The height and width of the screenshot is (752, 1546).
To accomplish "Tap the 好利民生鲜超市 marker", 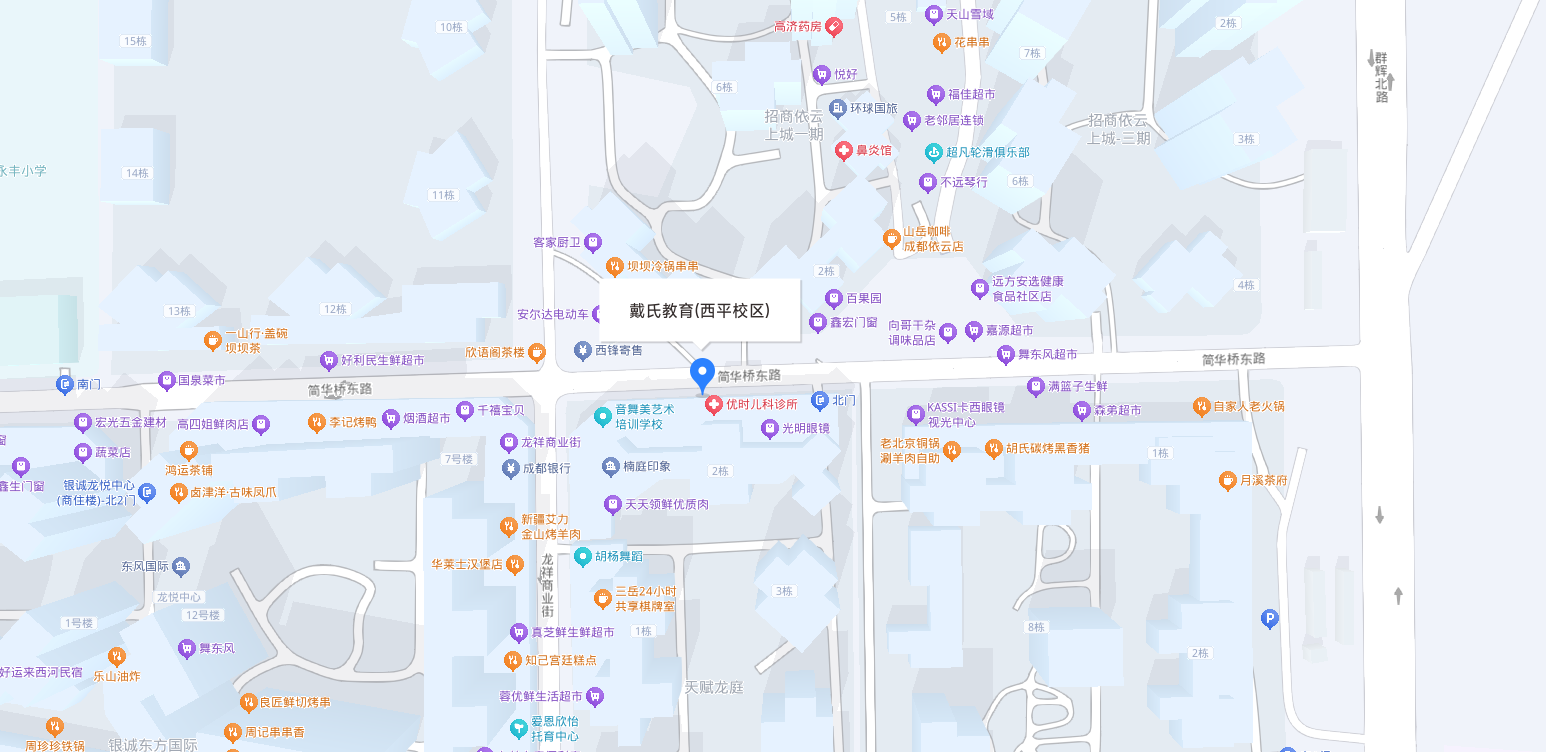I will tap(328, 360).
